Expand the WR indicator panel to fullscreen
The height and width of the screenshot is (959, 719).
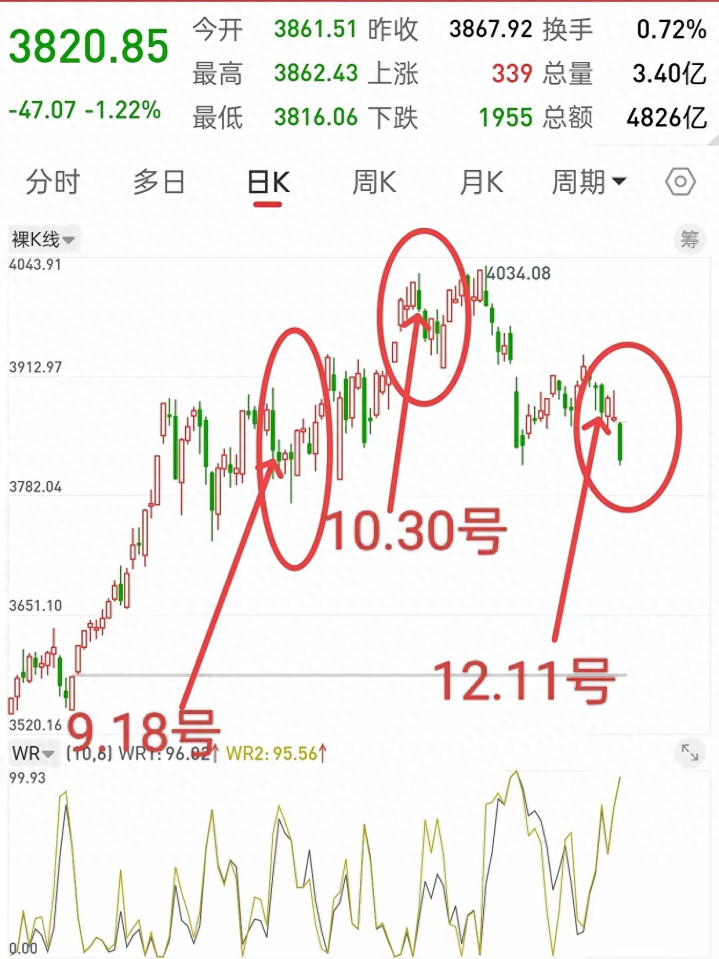coord(690,753)
